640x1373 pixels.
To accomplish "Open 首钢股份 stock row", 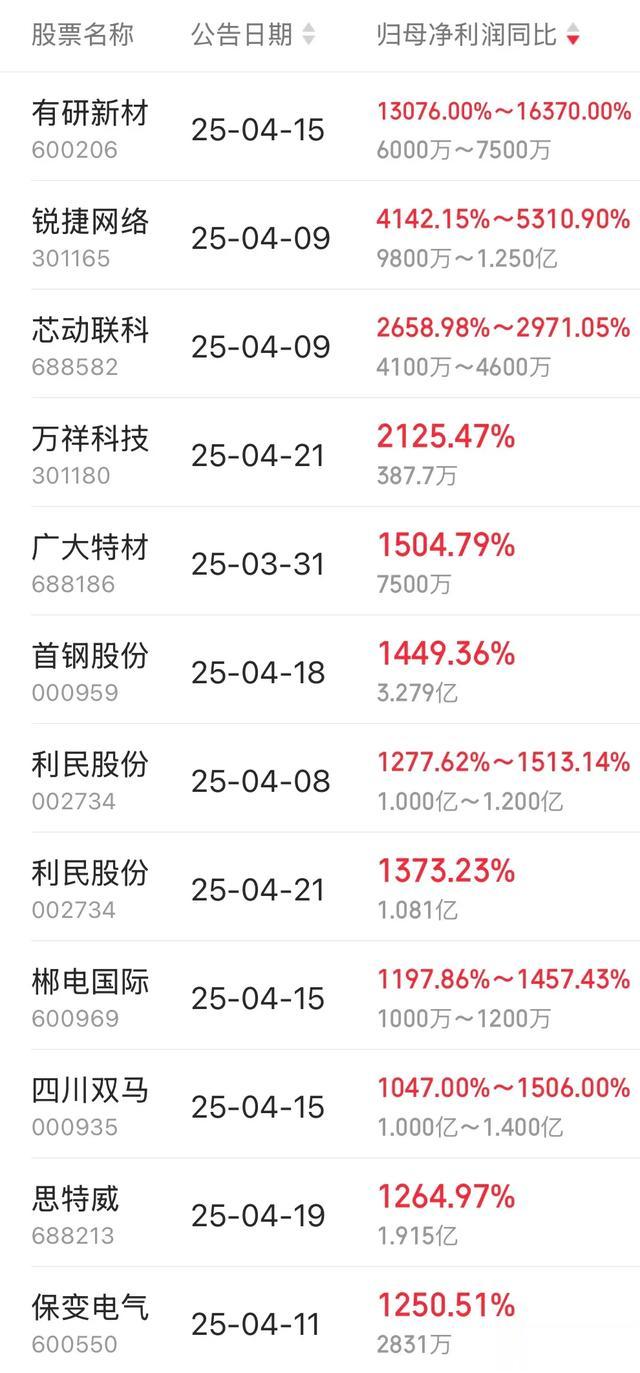I will click(x=320, y=670).
